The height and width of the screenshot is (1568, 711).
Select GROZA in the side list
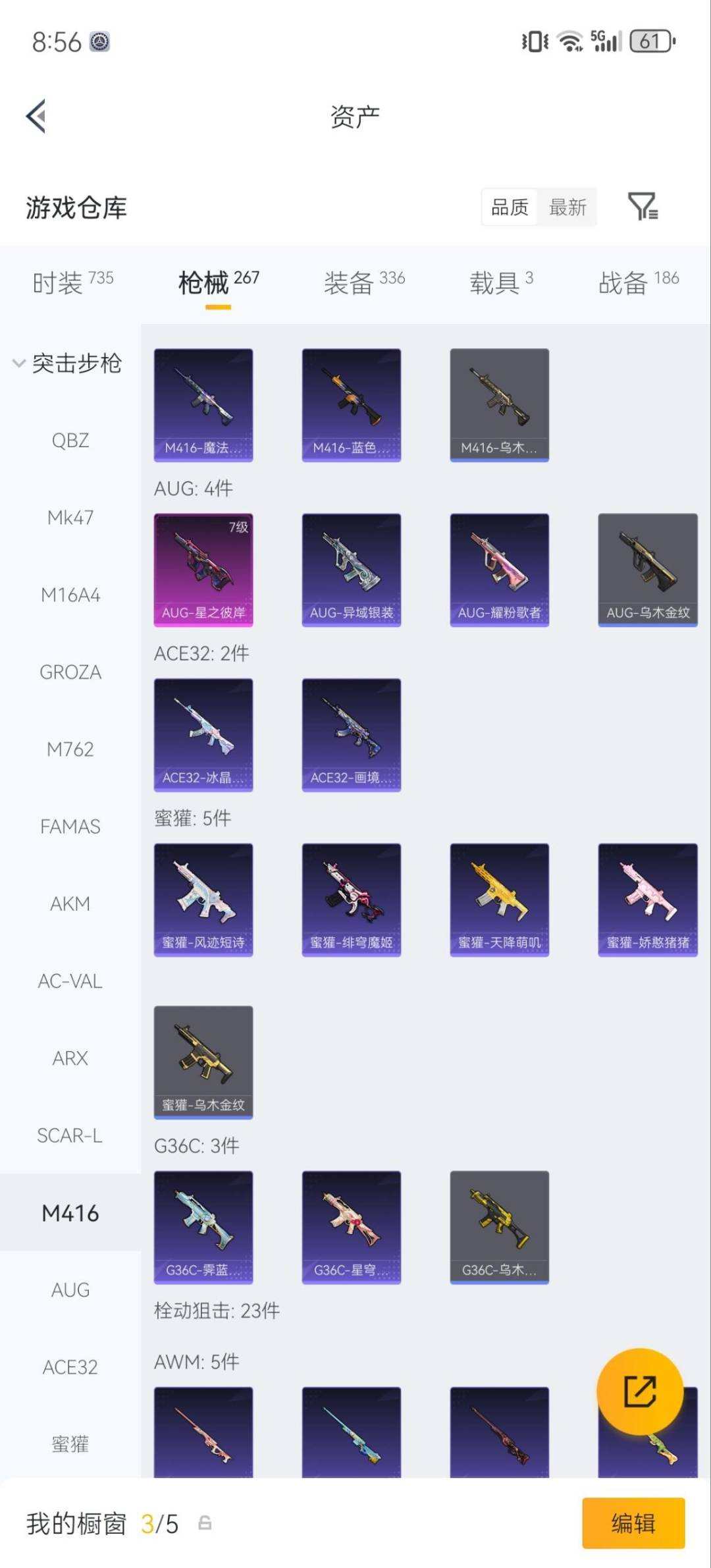point(70,672)
